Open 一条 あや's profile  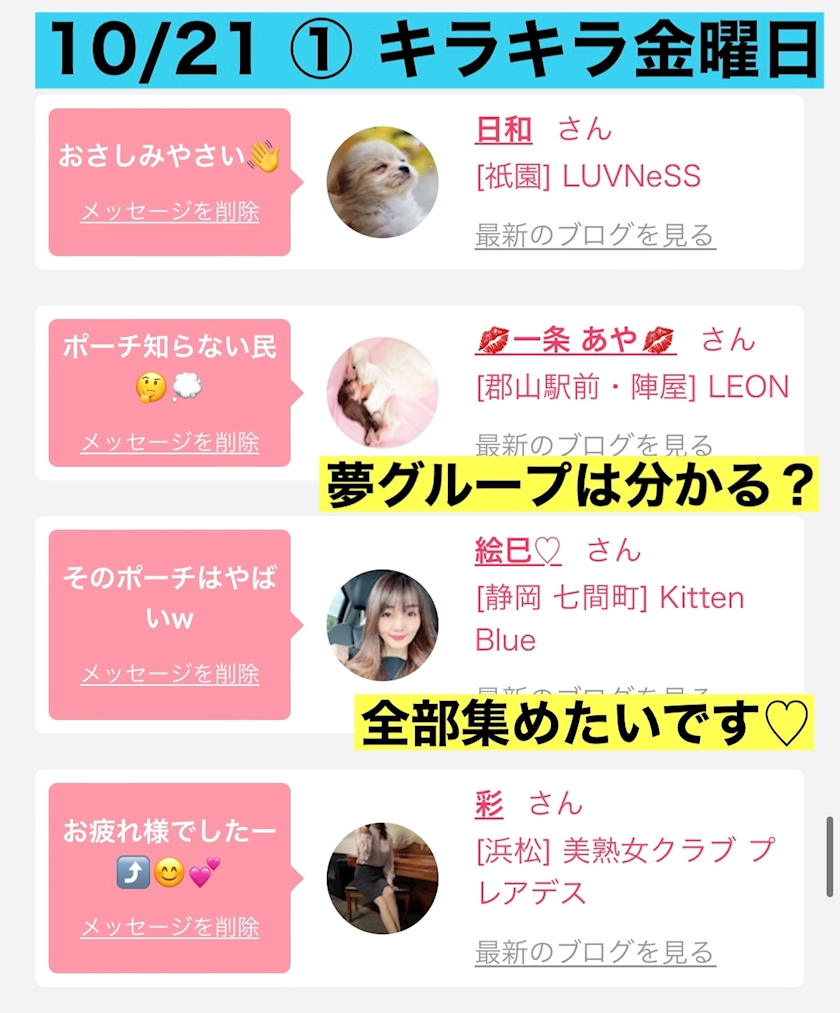pos(575,341)
